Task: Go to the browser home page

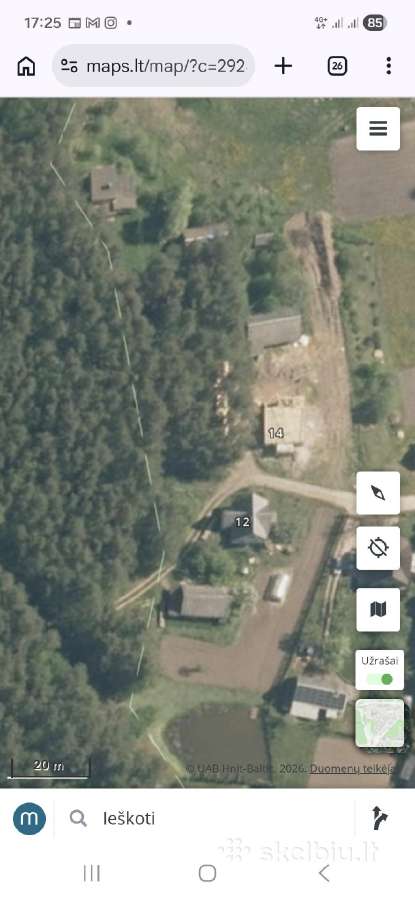Action: tap(26, 66)
